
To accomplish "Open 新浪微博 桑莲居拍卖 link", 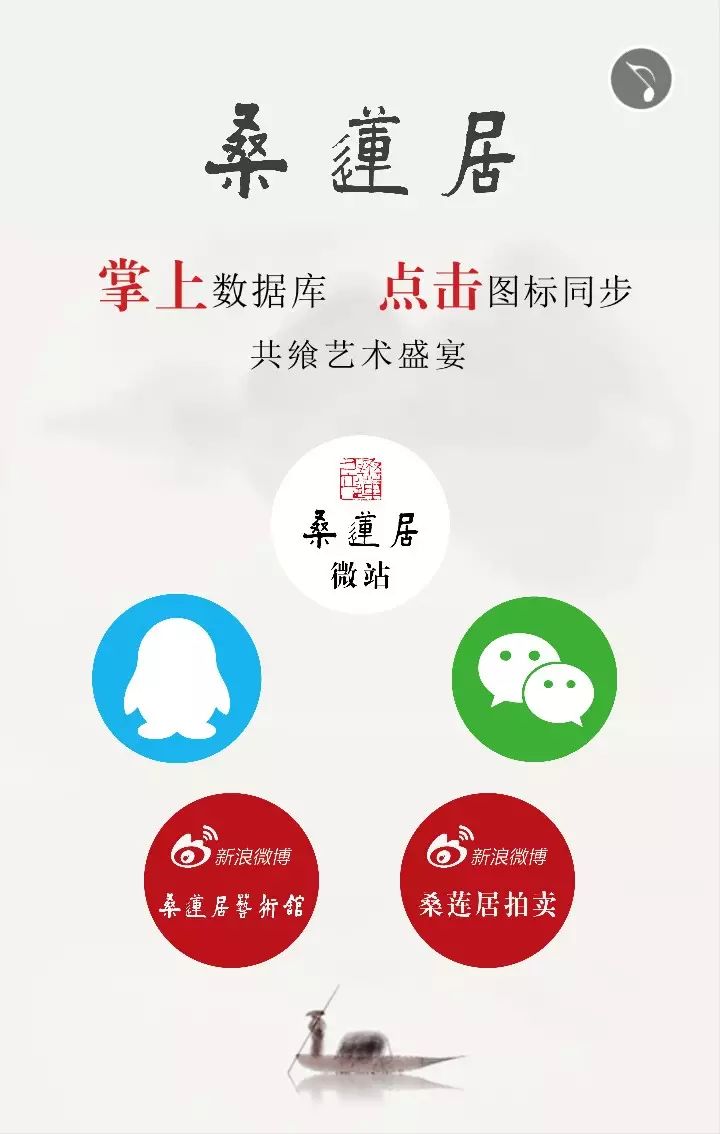I will [x=487, y=880].
